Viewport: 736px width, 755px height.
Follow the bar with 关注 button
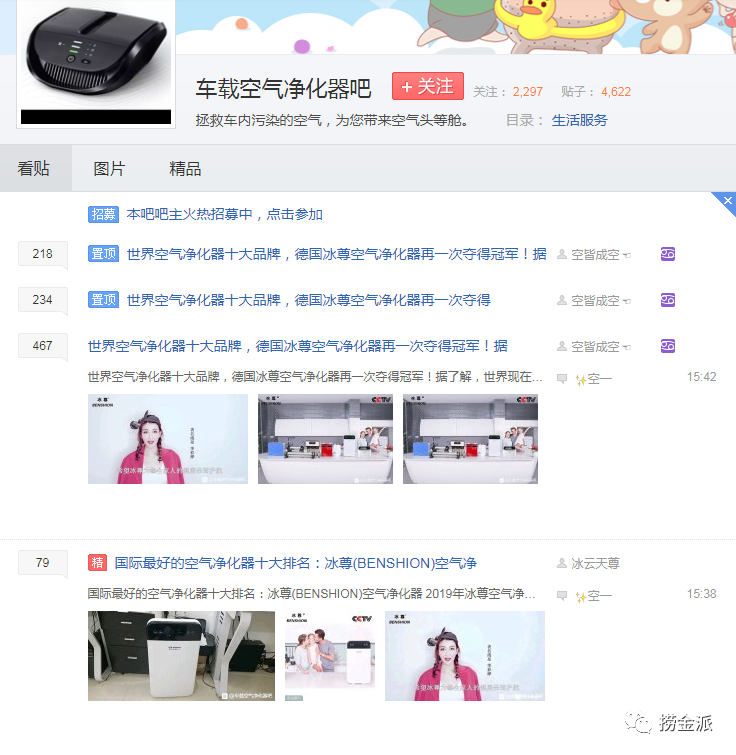pos(427,87)
